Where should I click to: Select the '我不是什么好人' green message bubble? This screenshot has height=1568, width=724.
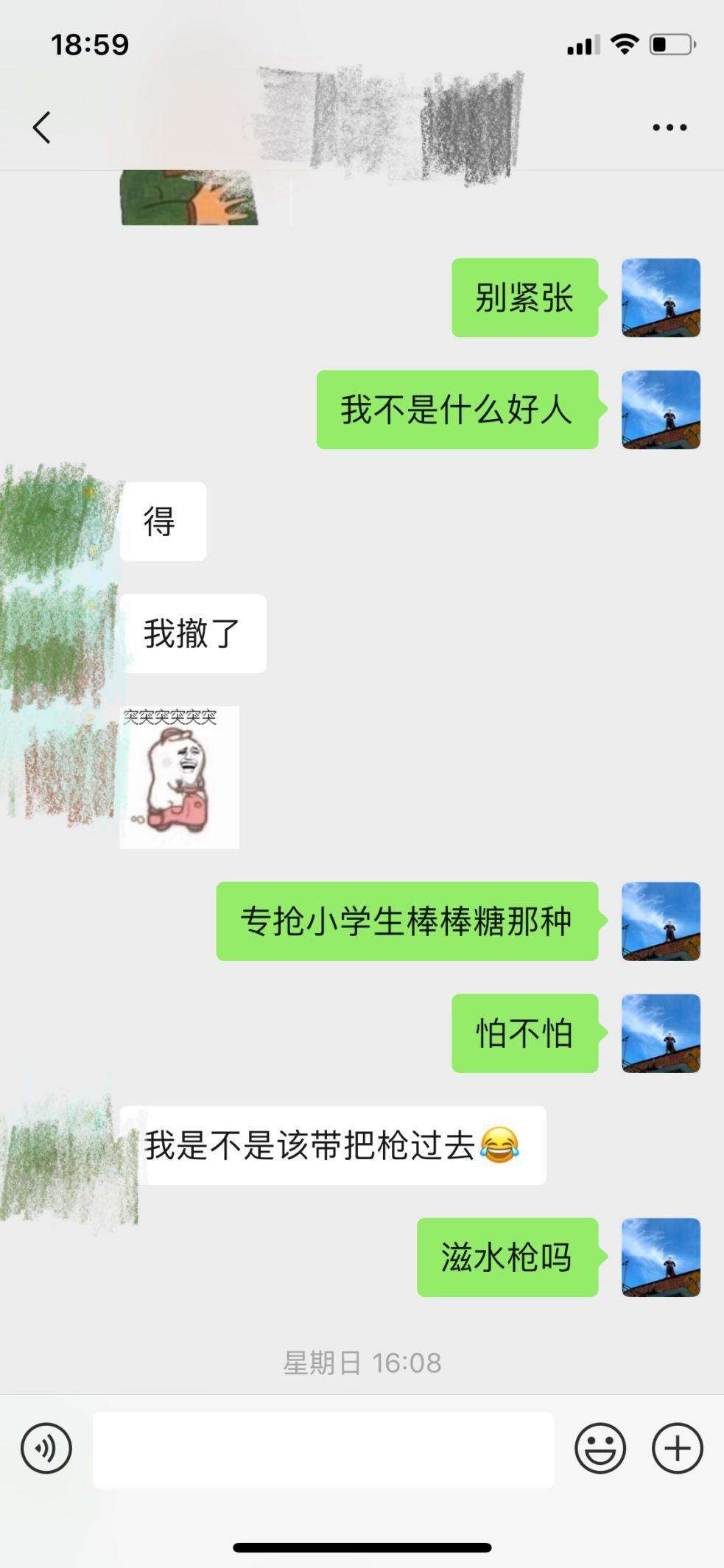point(457,412)
